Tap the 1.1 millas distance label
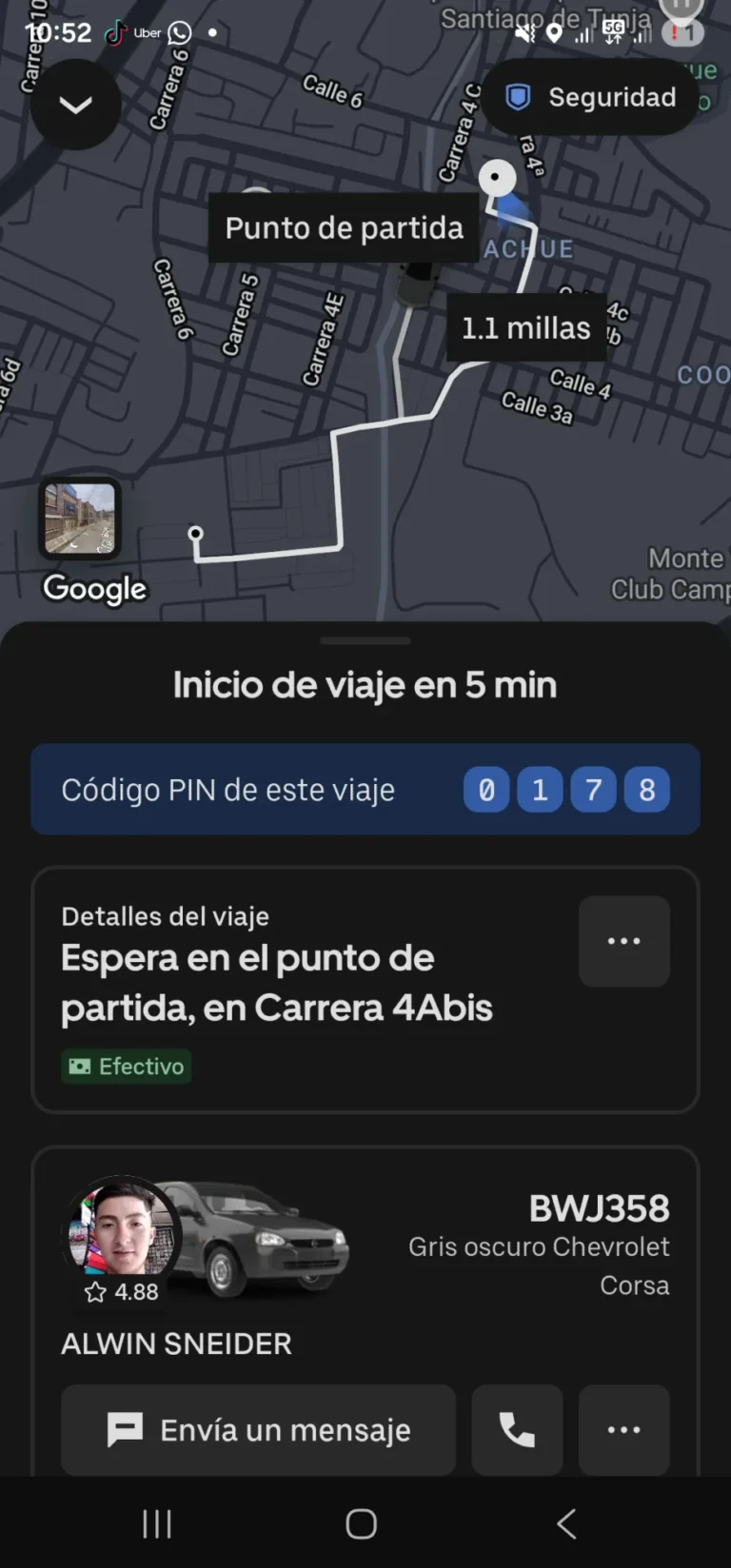The height and width of the screenshot is (1568, 731). (x=525, y=327)
